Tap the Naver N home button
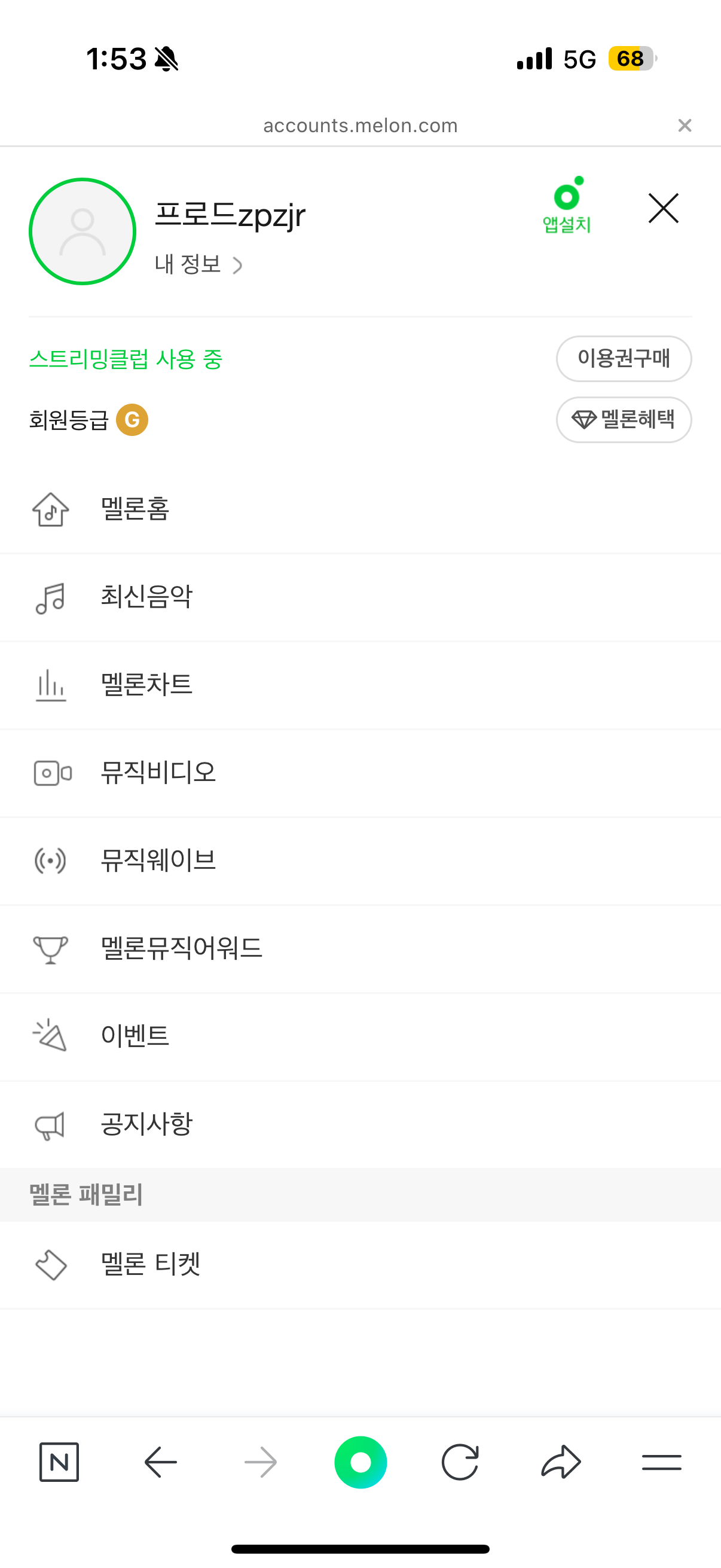 (x=59, y=1462)
